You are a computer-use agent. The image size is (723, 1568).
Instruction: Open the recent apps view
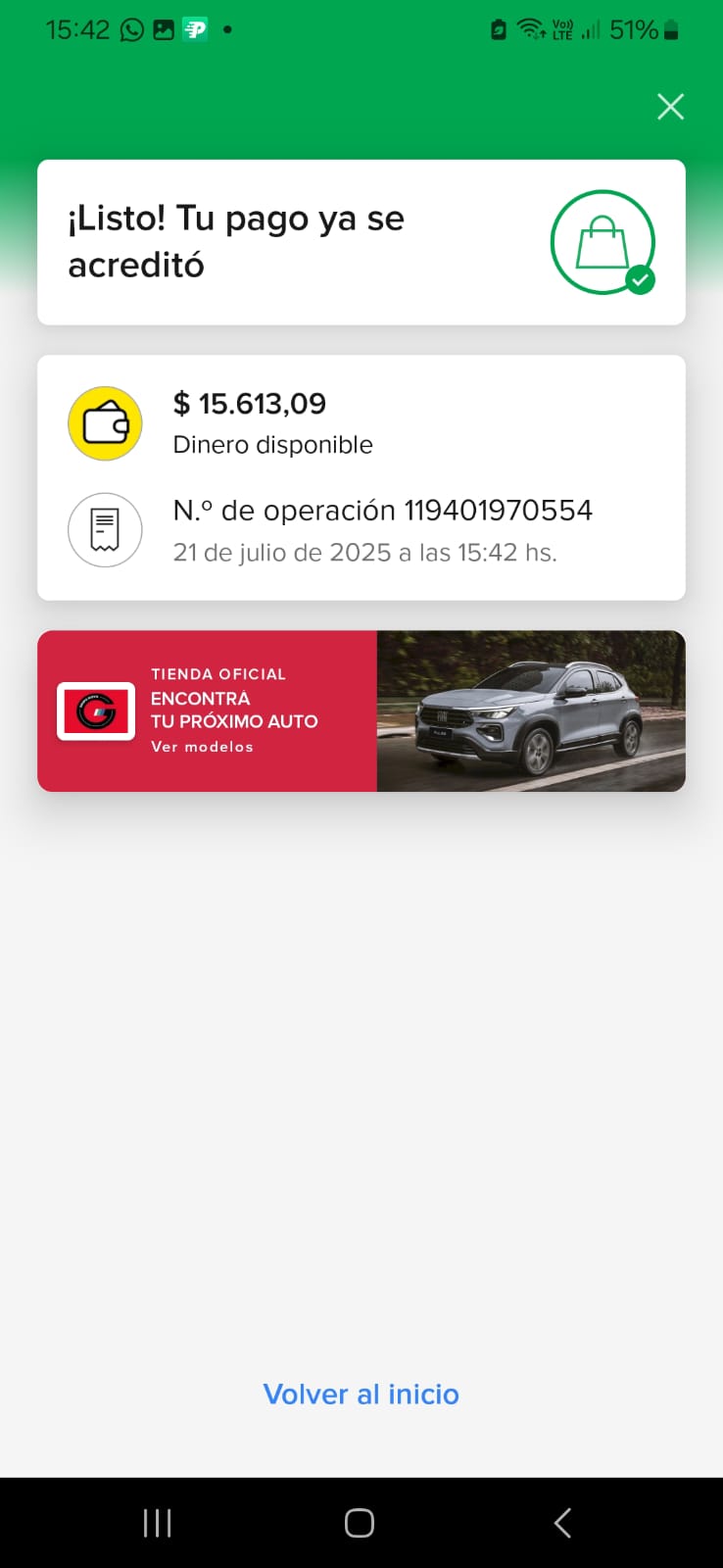[x=157, y=1522]
